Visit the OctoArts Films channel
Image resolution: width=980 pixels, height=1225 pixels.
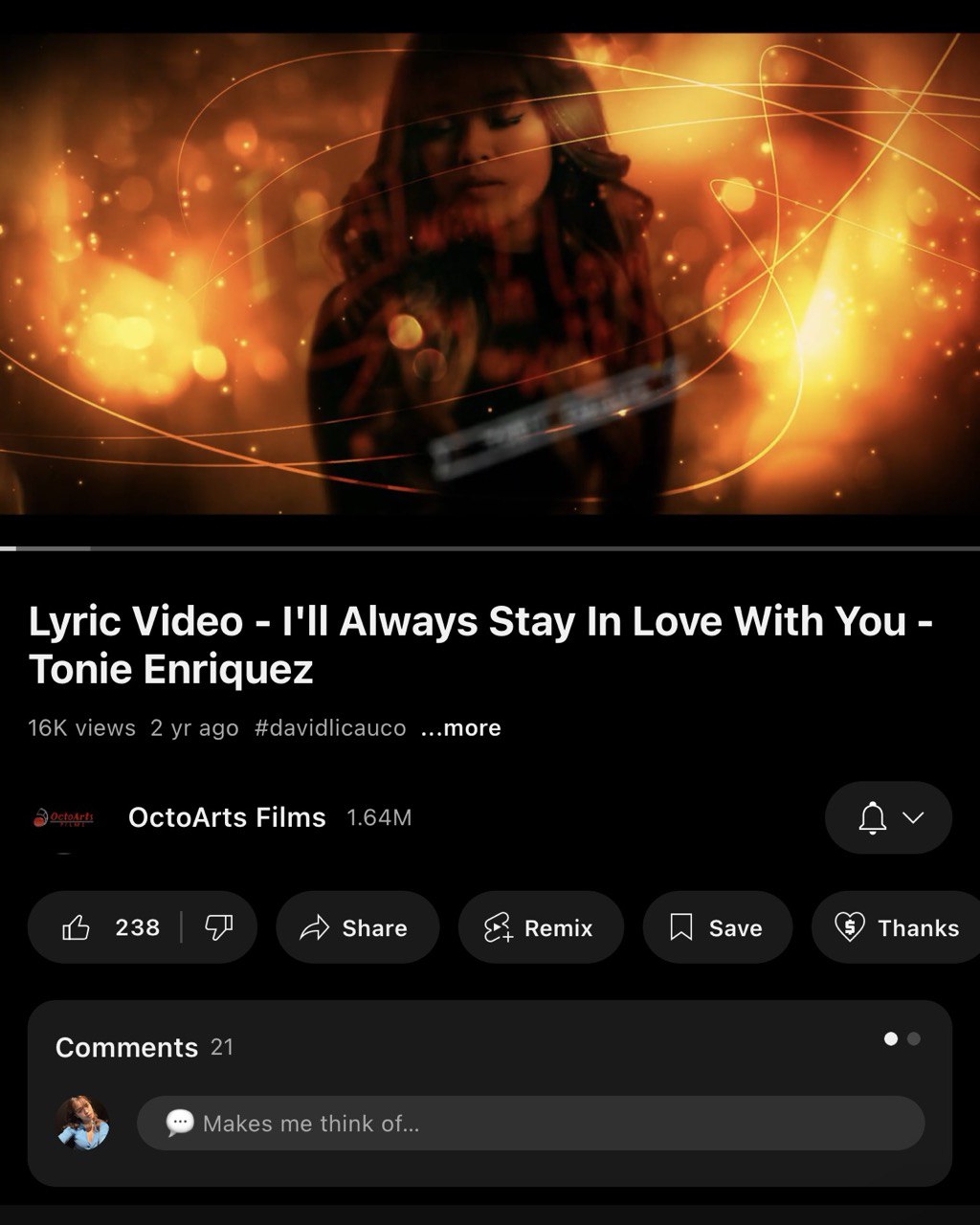[x=226, y=818]
